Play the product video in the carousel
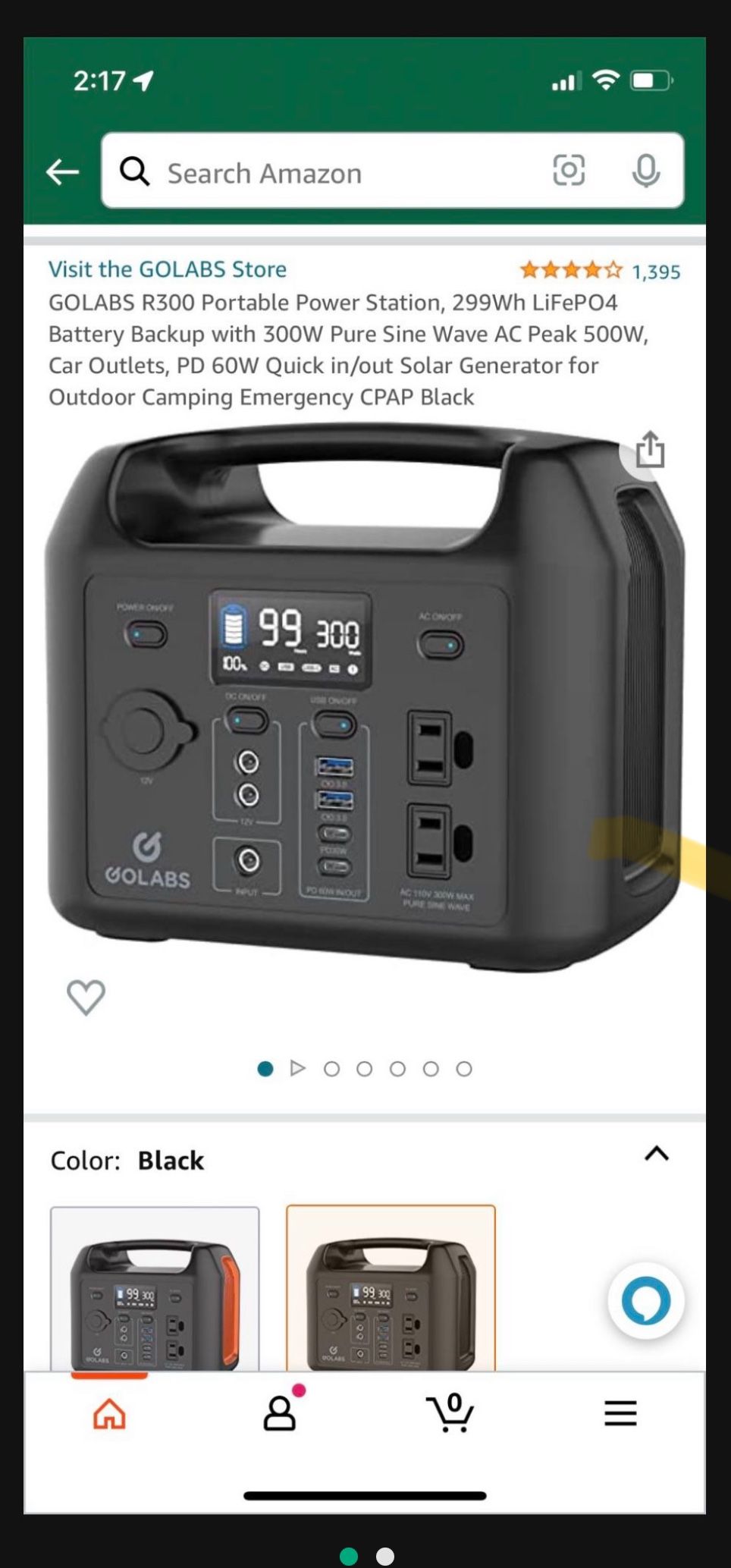The width and height of the screenshot is (731, 1568). click(x=300, y=1067)
